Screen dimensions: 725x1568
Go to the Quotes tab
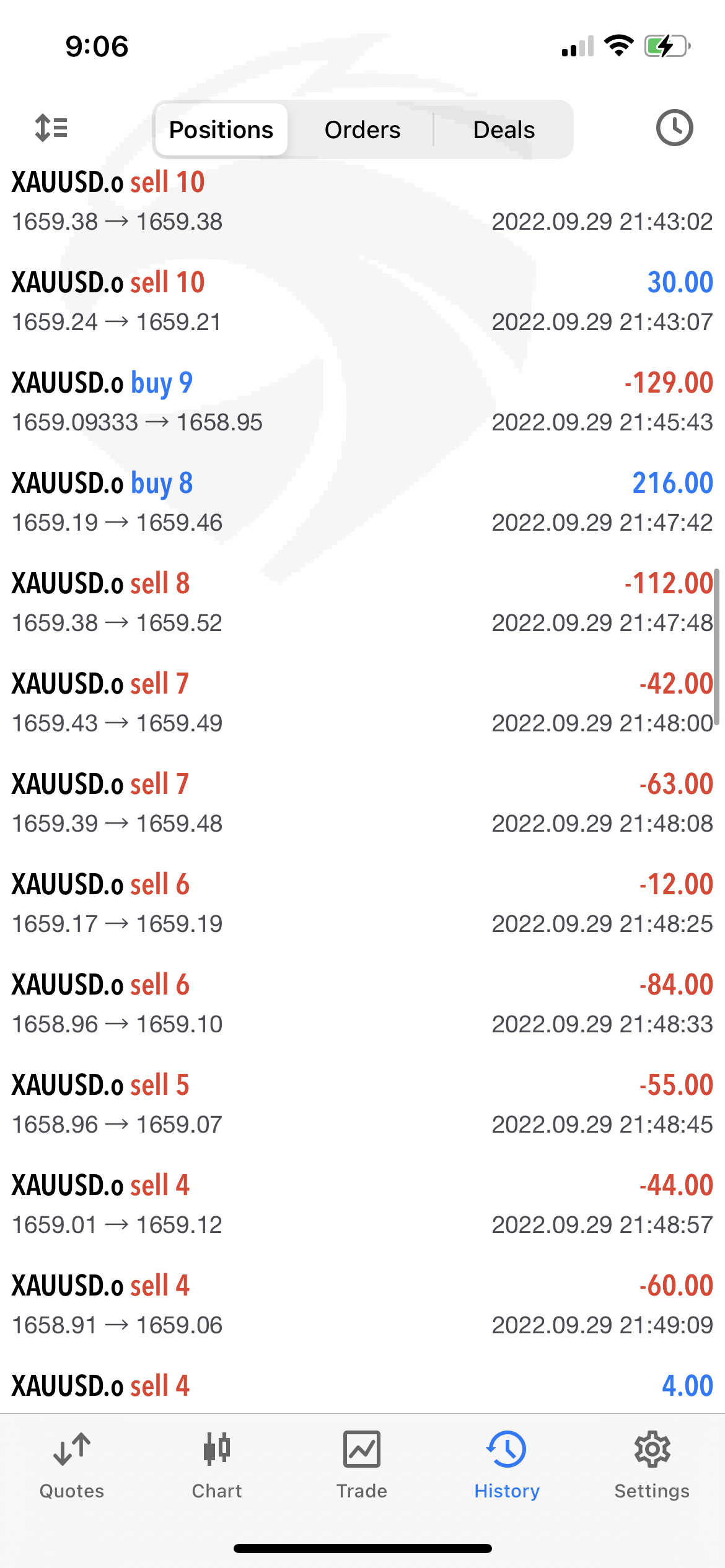click(x=72, y=1465)
